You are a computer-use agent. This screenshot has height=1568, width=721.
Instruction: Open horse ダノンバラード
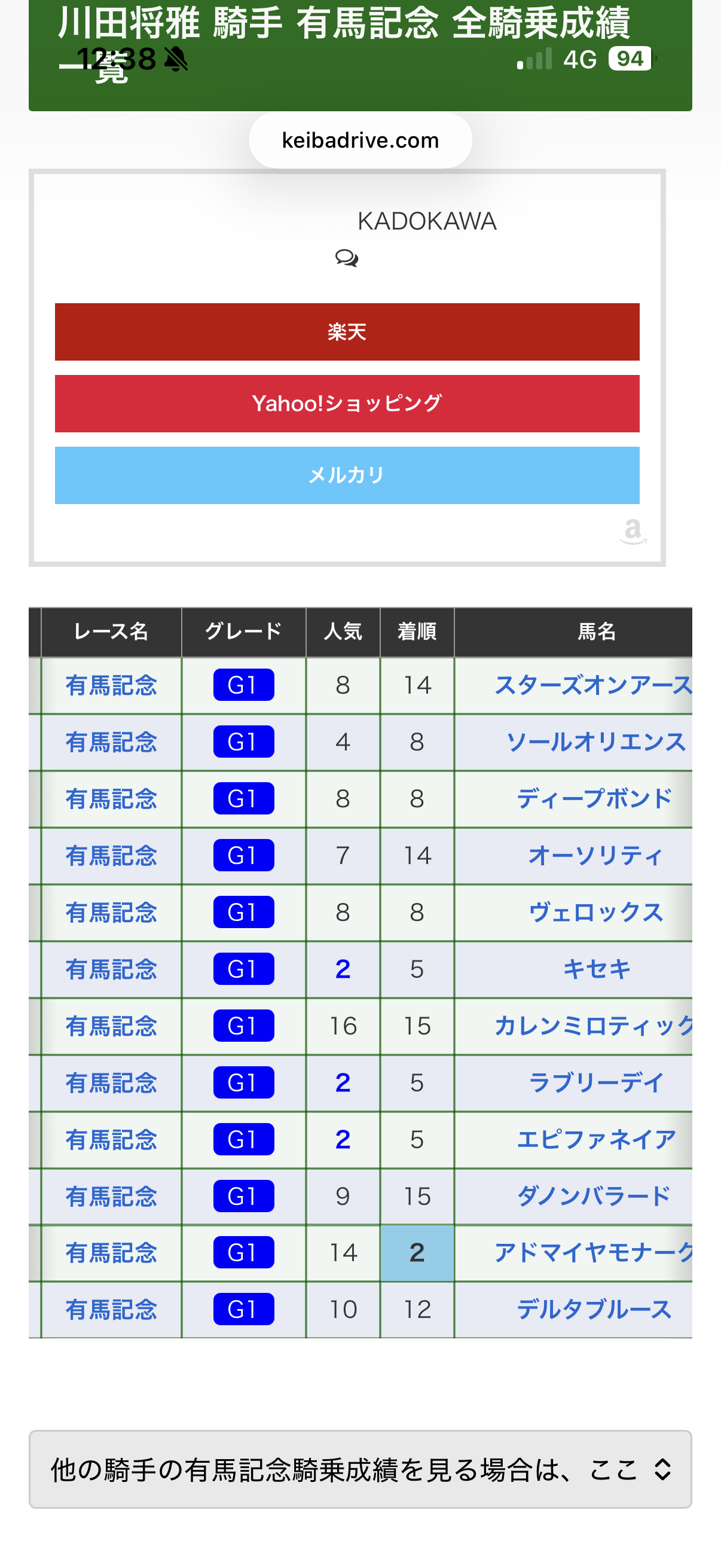[594, 1197]
